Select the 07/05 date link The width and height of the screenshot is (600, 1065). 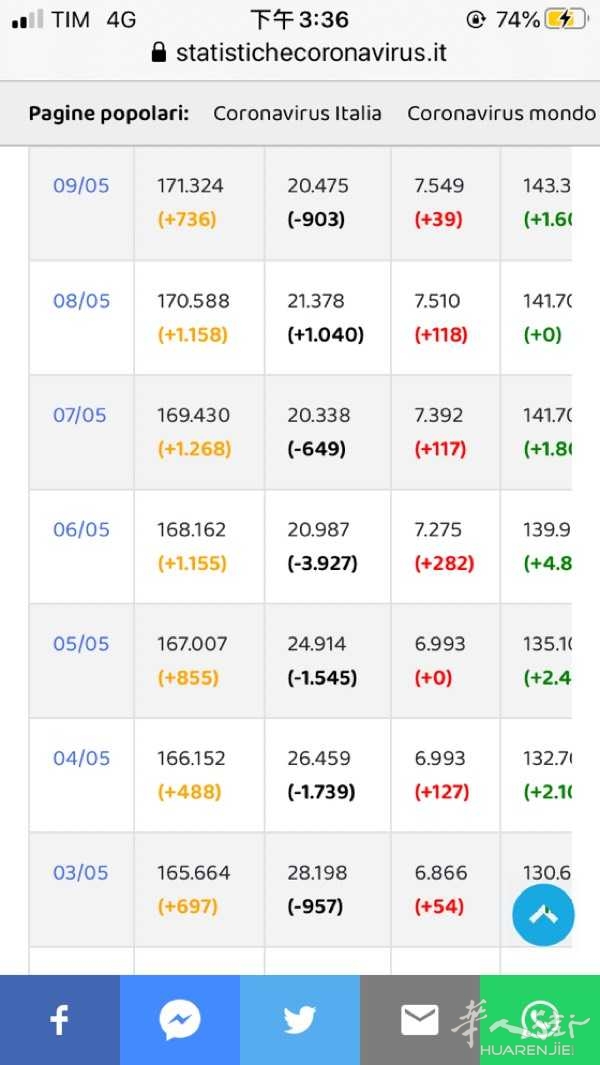[80, 415]
